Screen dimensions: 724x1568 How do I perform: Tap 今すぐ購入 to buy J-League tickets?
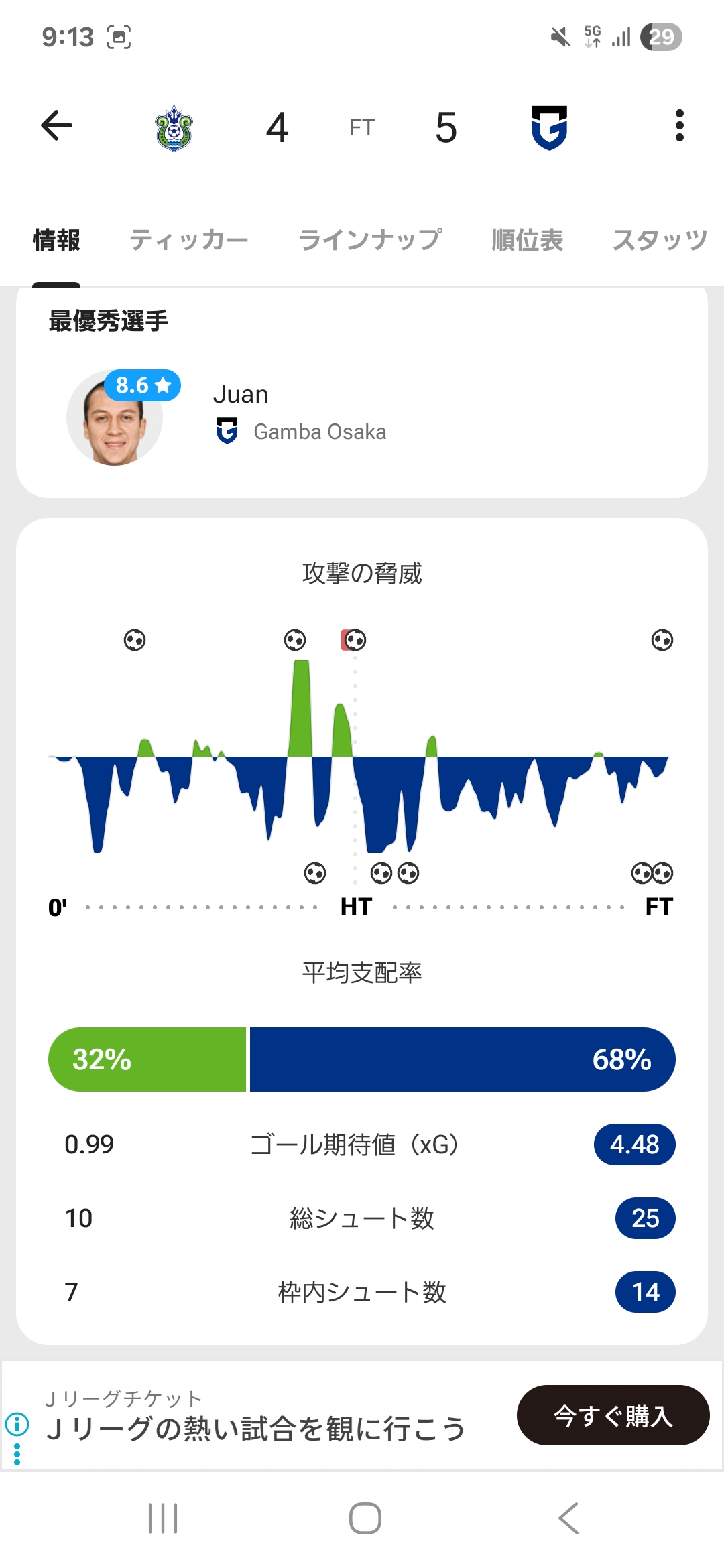613,1415
